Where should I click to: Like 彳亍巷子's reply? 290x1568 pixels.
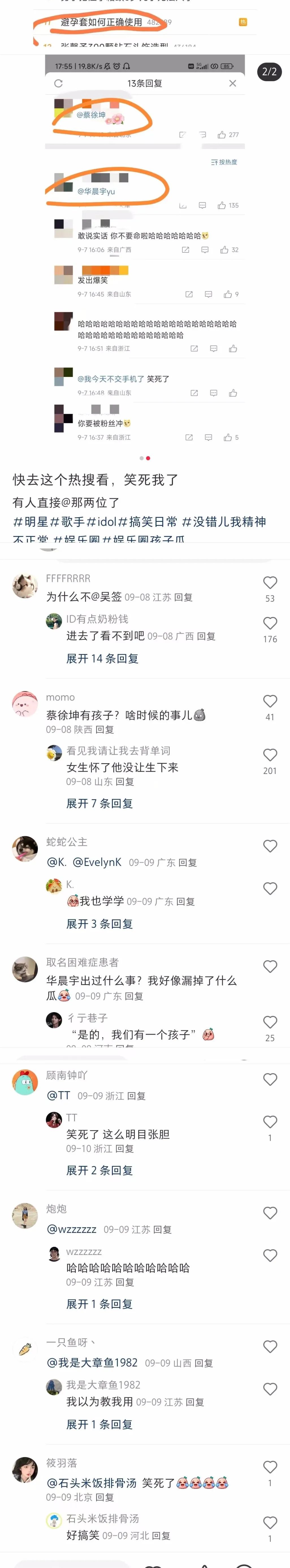(270, 1022)
